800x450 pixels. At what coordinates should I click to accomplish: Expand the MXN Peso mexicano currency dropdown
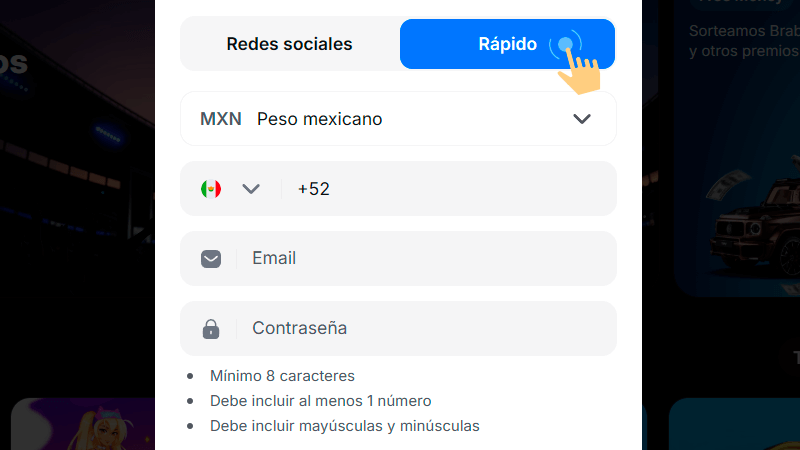398,119
